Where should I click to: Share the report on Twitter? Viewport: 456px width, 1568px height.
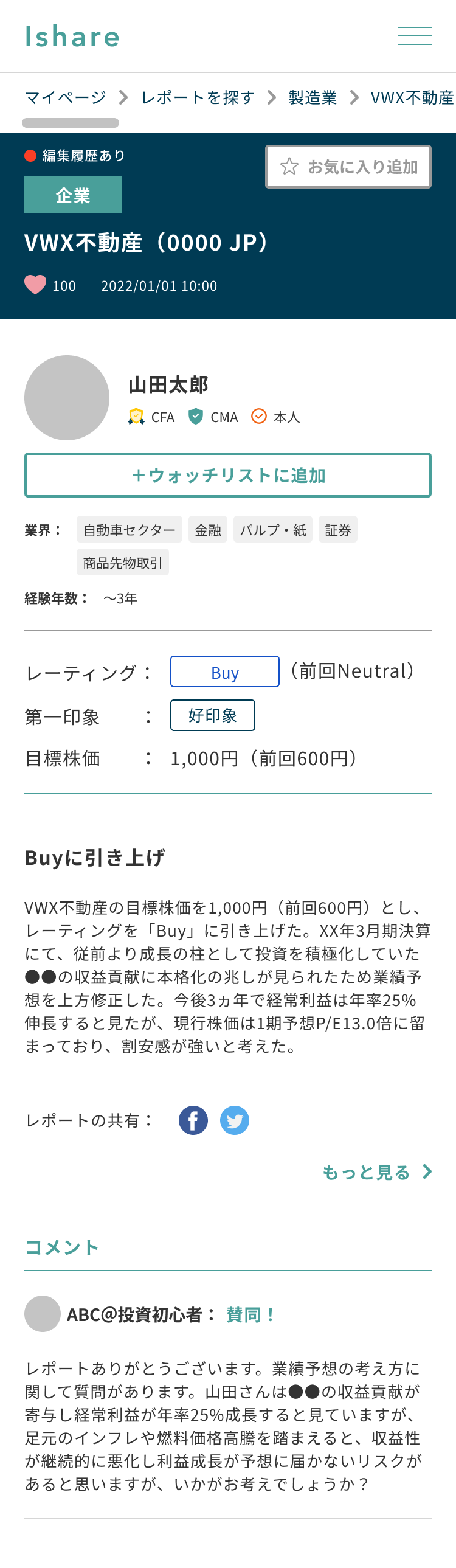tap(235, 1120)
